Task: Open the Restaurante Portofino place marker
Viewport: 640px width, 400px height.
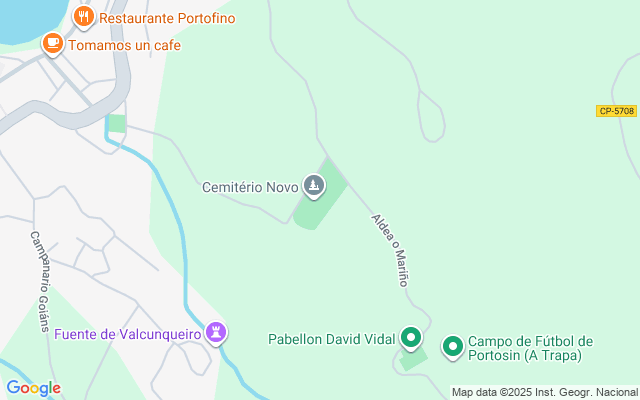Action: tap(85, 17)
